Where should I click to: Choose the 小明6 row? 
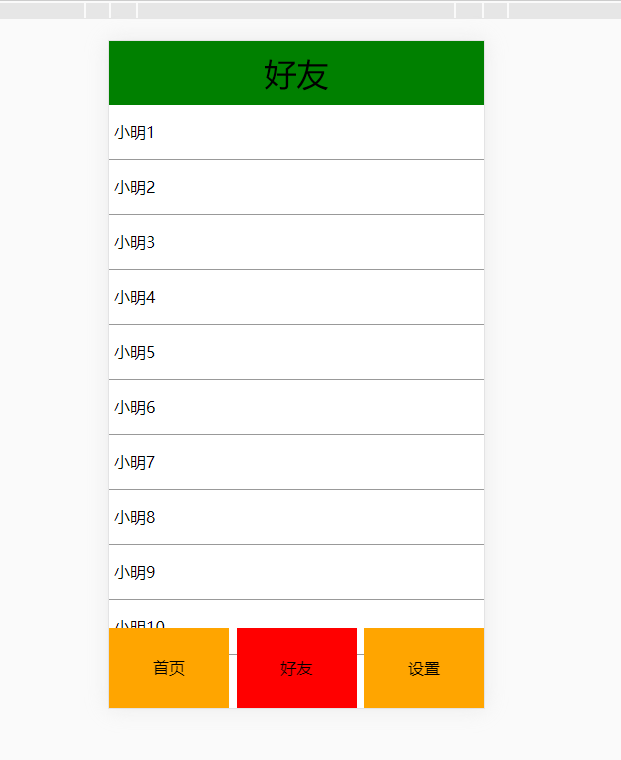296,407
